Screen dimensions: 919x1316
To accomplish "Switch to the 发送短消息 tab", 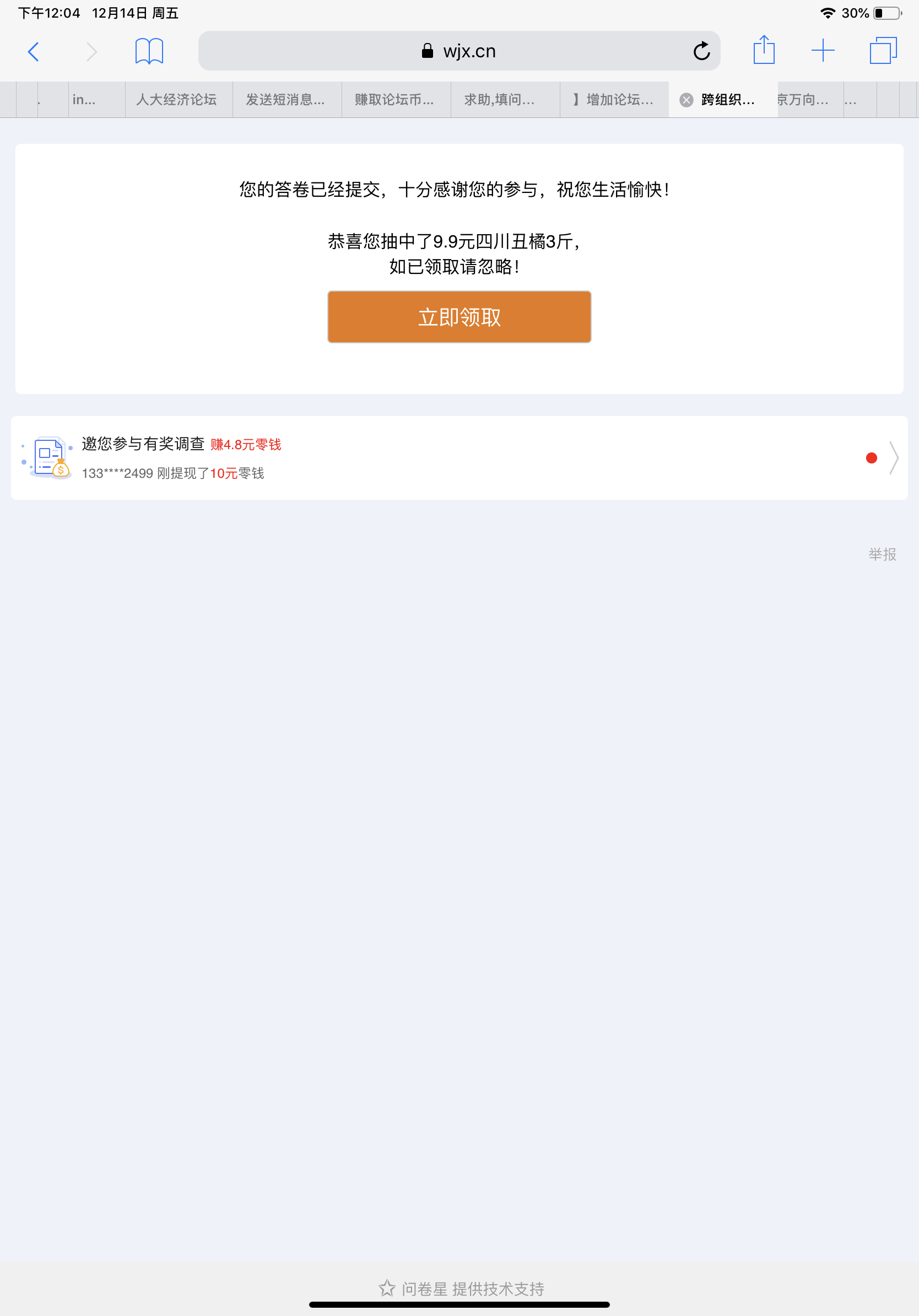I will click(x=285, y=100).
